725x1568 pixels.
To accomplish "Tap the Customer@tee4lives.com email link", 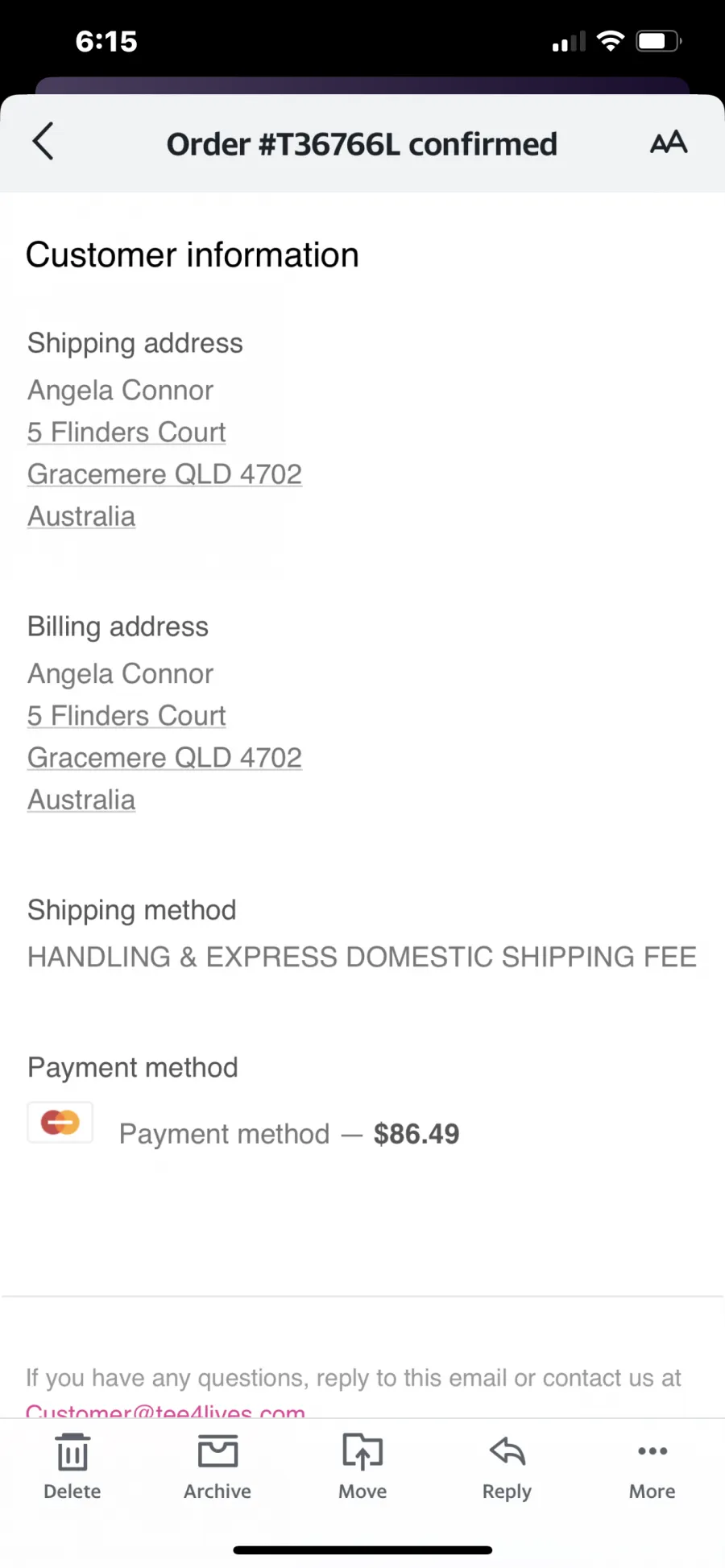I will pos(166,1410).
